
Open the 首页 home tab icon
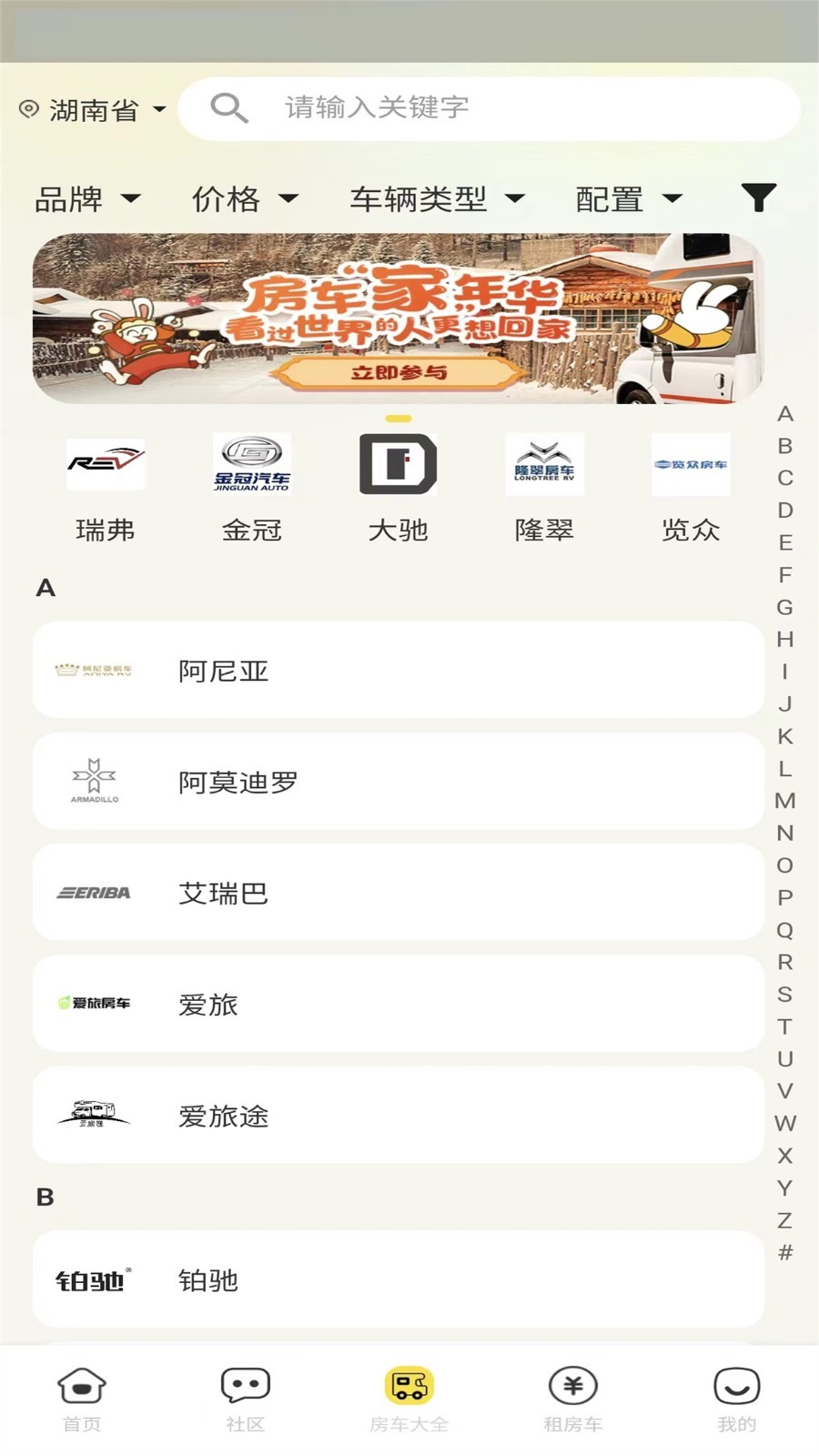coord(80,1388)
